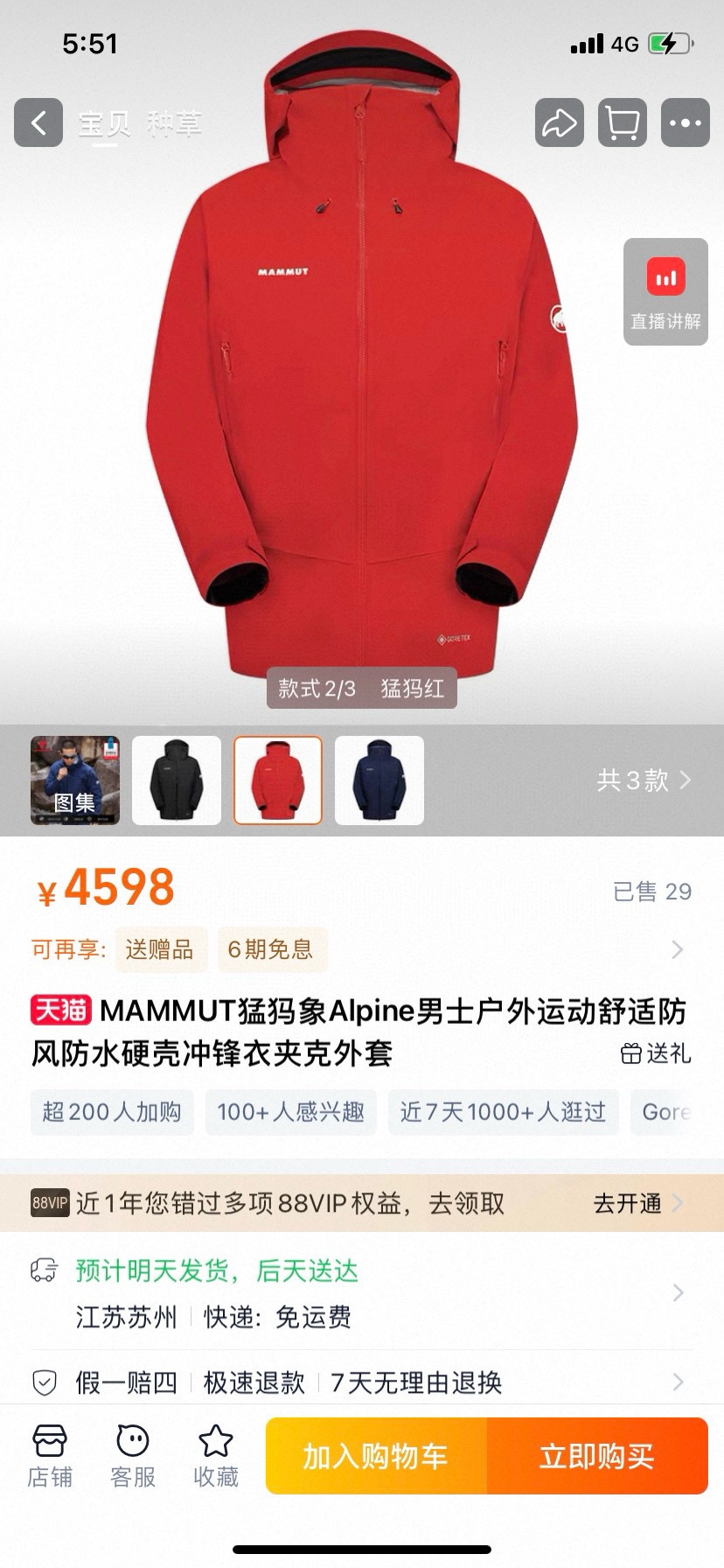Save item with 收藏 star

216,1457
